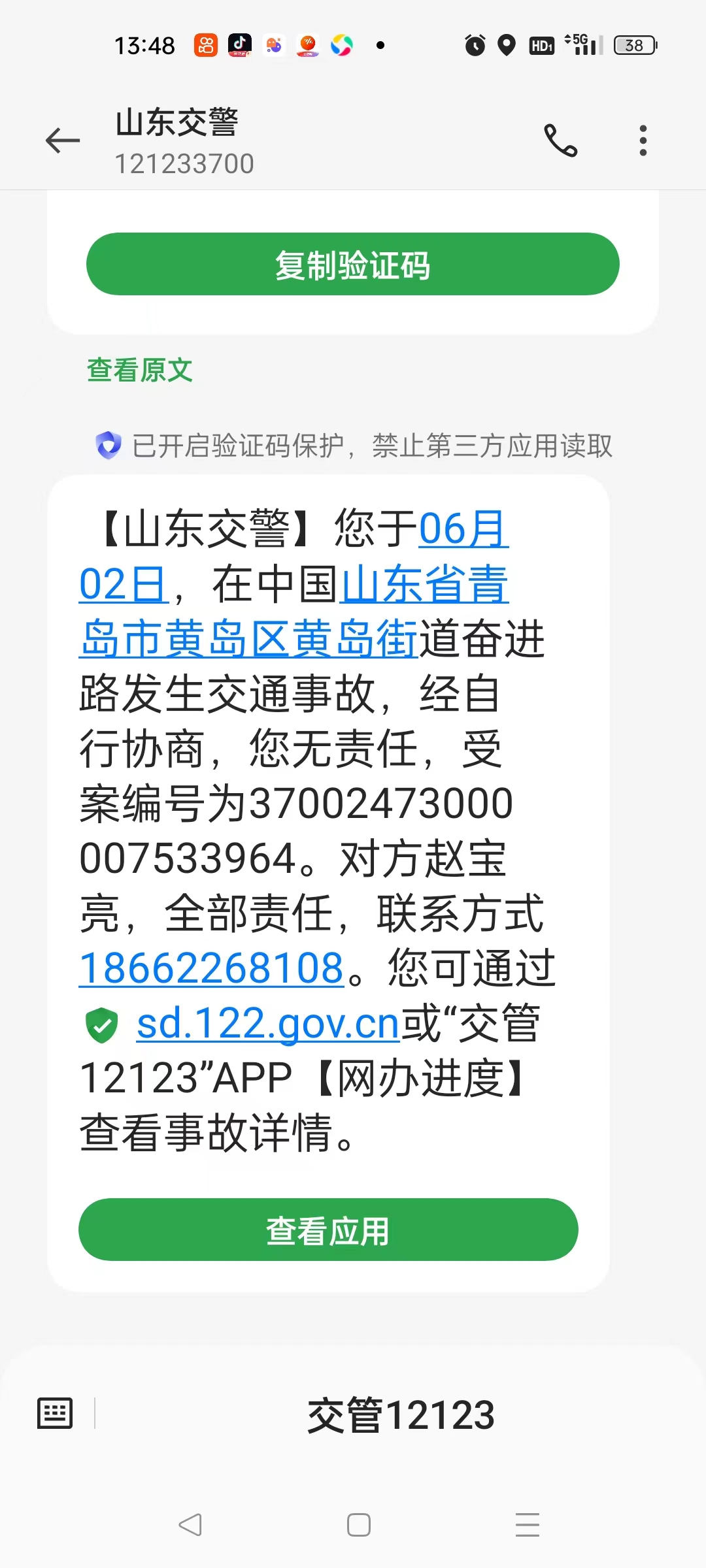Viewport: 706px width, 1568px height.
Task: Open the sd.122.gov.cn website link
Action: (x=267, y=1023)
